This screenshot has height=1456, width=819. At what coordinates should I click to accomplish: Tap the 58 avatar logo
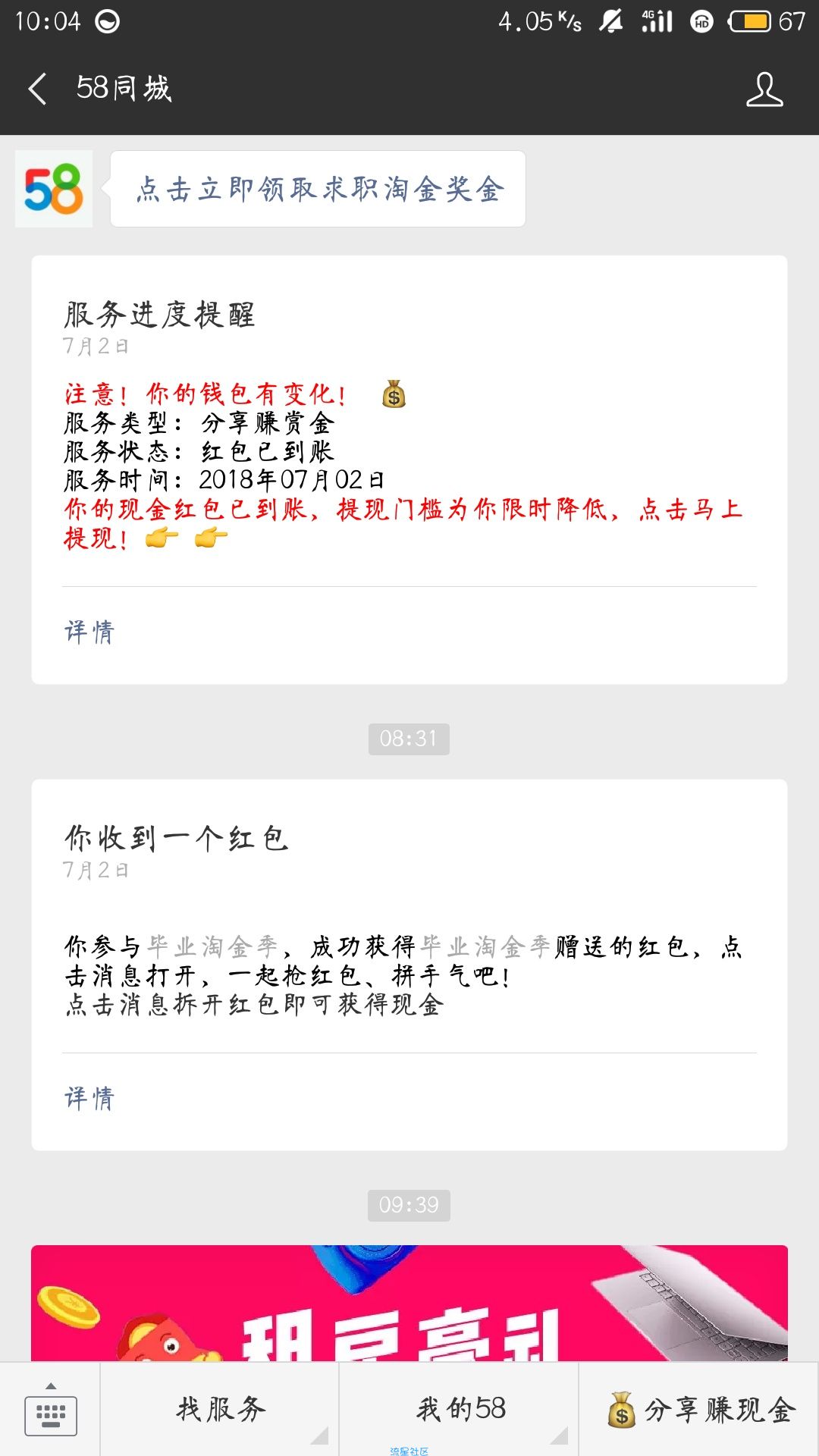[54, 189]
